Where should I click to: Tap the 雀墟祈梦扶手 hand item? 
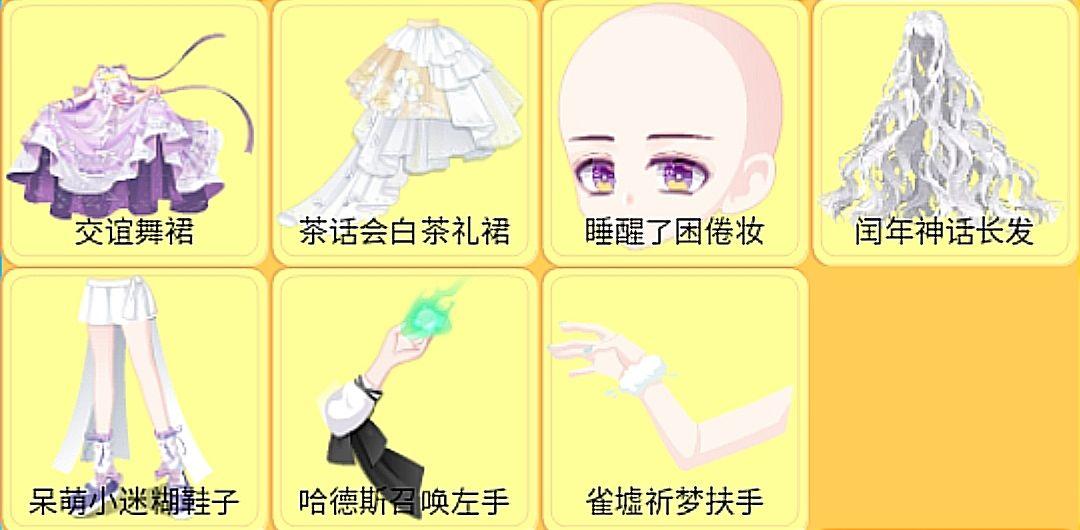(674, 398)
